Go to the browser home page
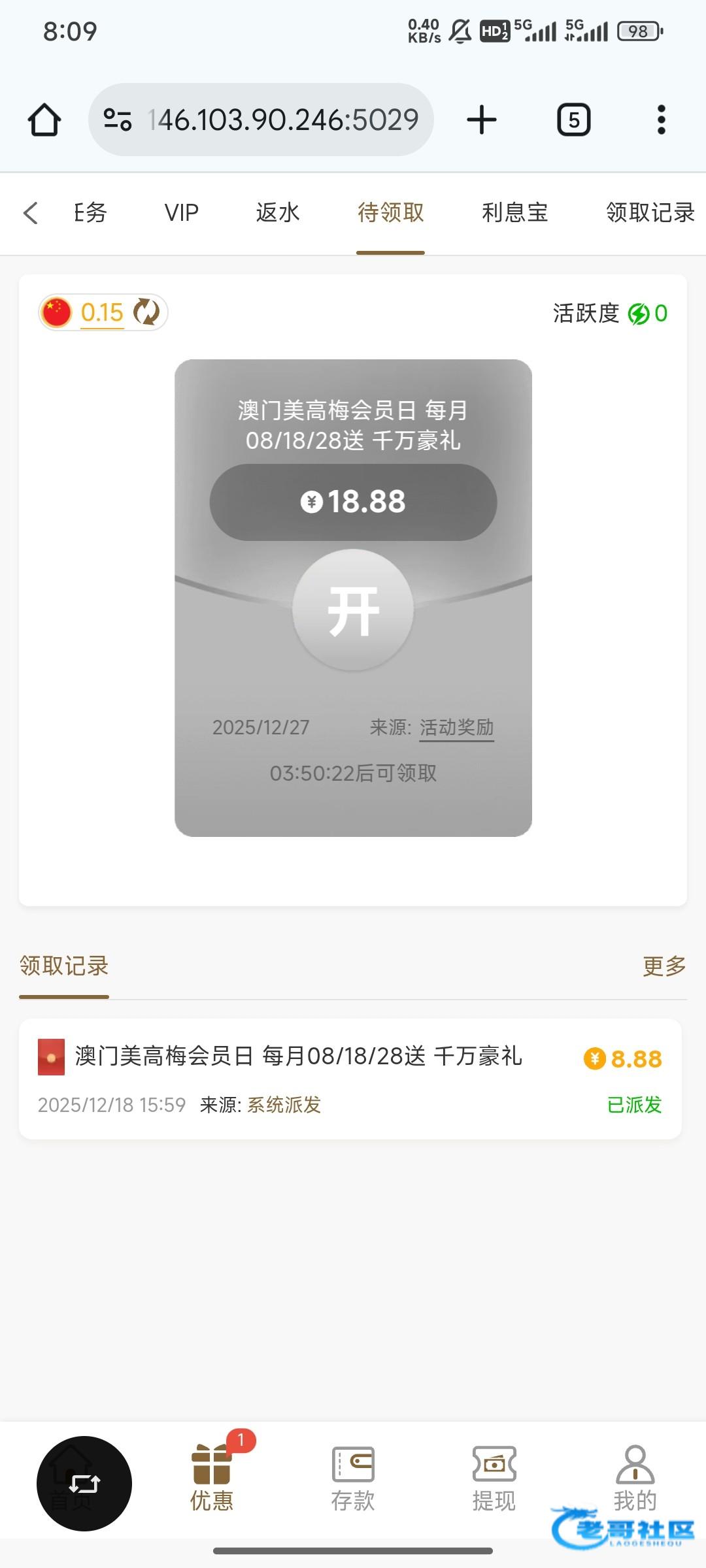706x1568 pixels. pyautogui.click(x=44, y=120)
